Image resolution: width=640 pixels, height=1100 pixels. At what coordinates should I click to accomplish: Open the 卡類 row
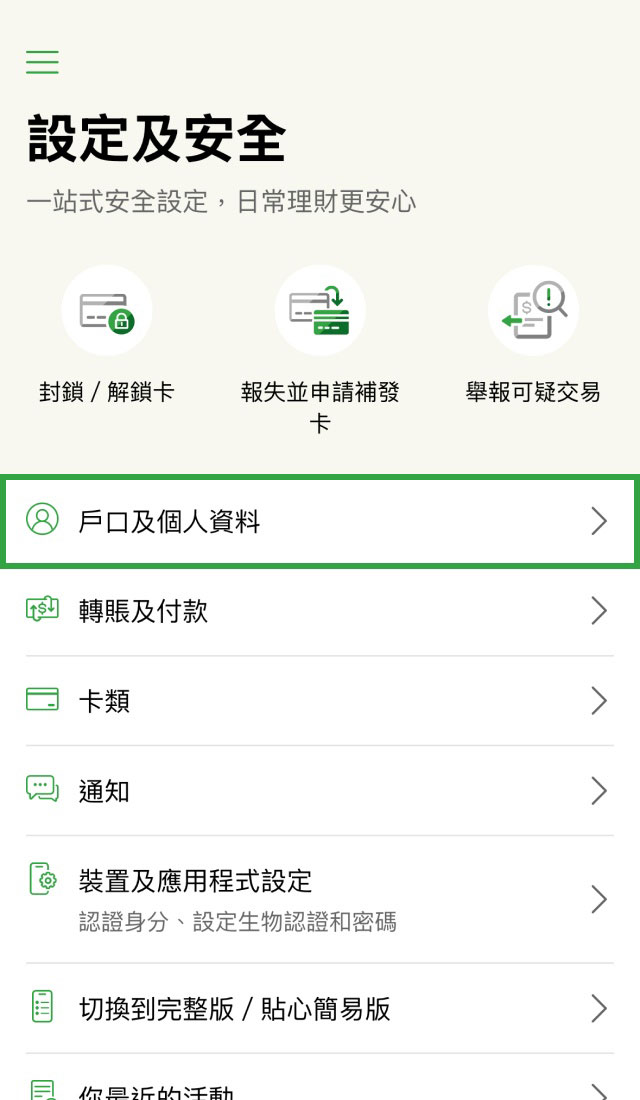[320, 701]
